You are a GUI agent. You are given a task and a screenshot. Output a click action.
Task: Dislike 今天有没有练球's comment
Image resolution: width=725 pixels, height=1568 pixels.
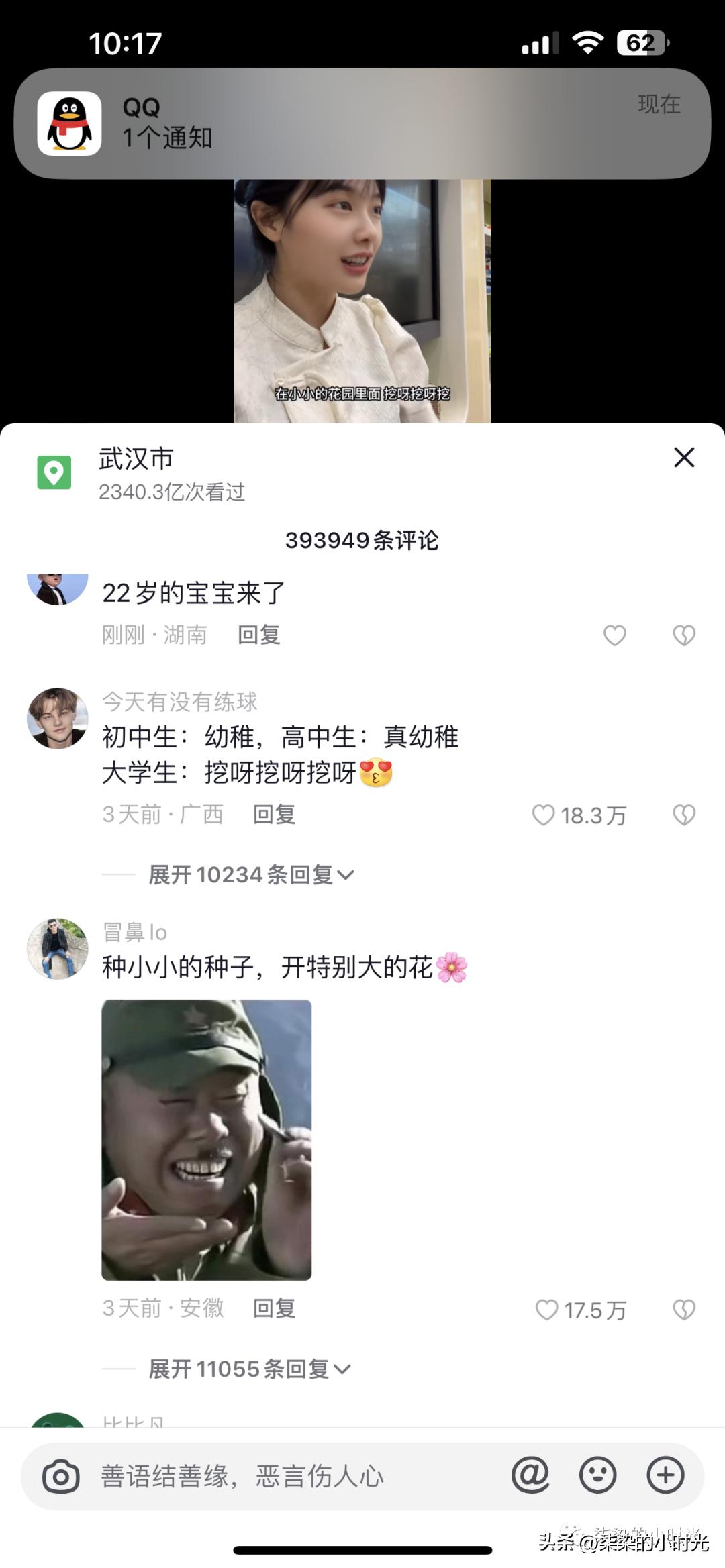[x=683, y=815]
